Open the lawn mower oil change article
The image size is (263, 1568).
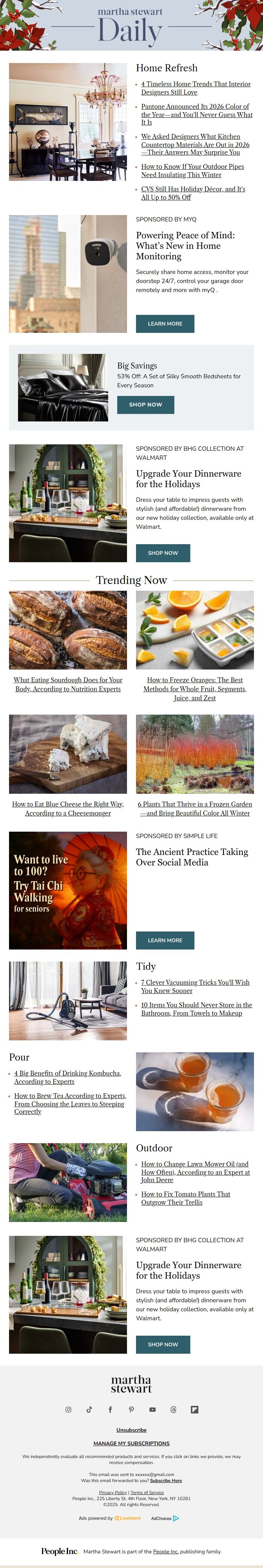point(195,1172)
